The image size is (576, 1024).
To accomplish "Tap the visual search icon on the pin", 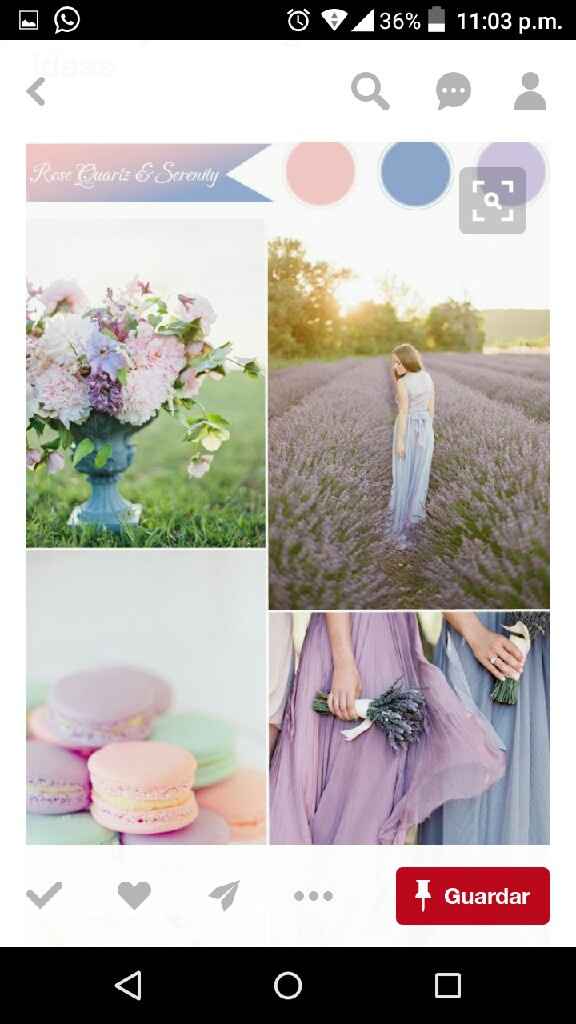I will pyautogui.click(x=492, y=200).
